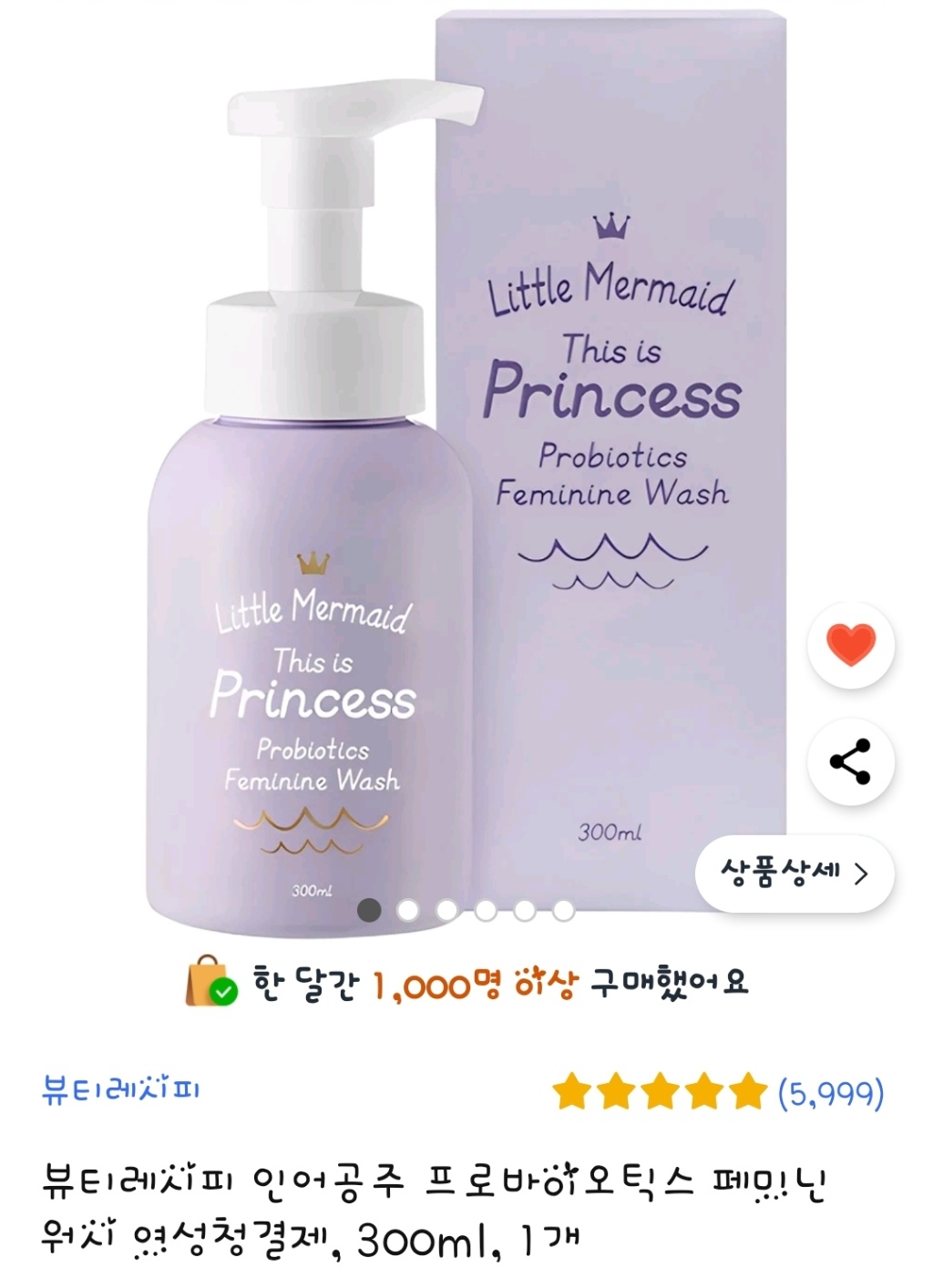
Task: Open 상품상세 product details
Action: (x=794, y=873)
